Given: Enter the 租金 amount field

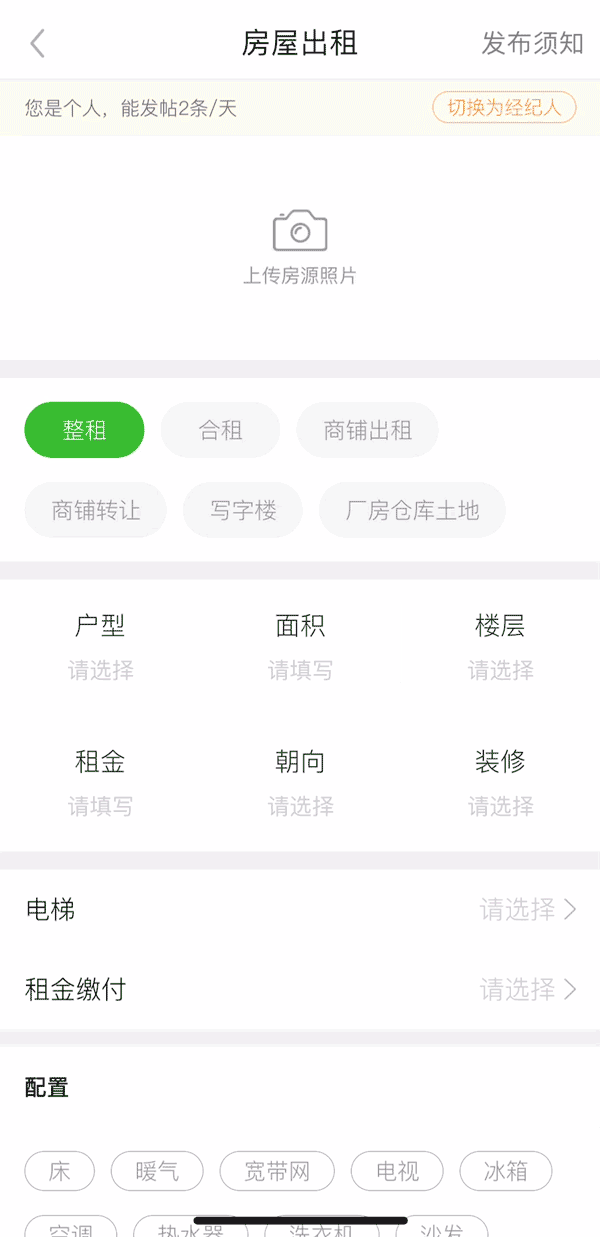Looking at the screenshot, I should point(100,782).
